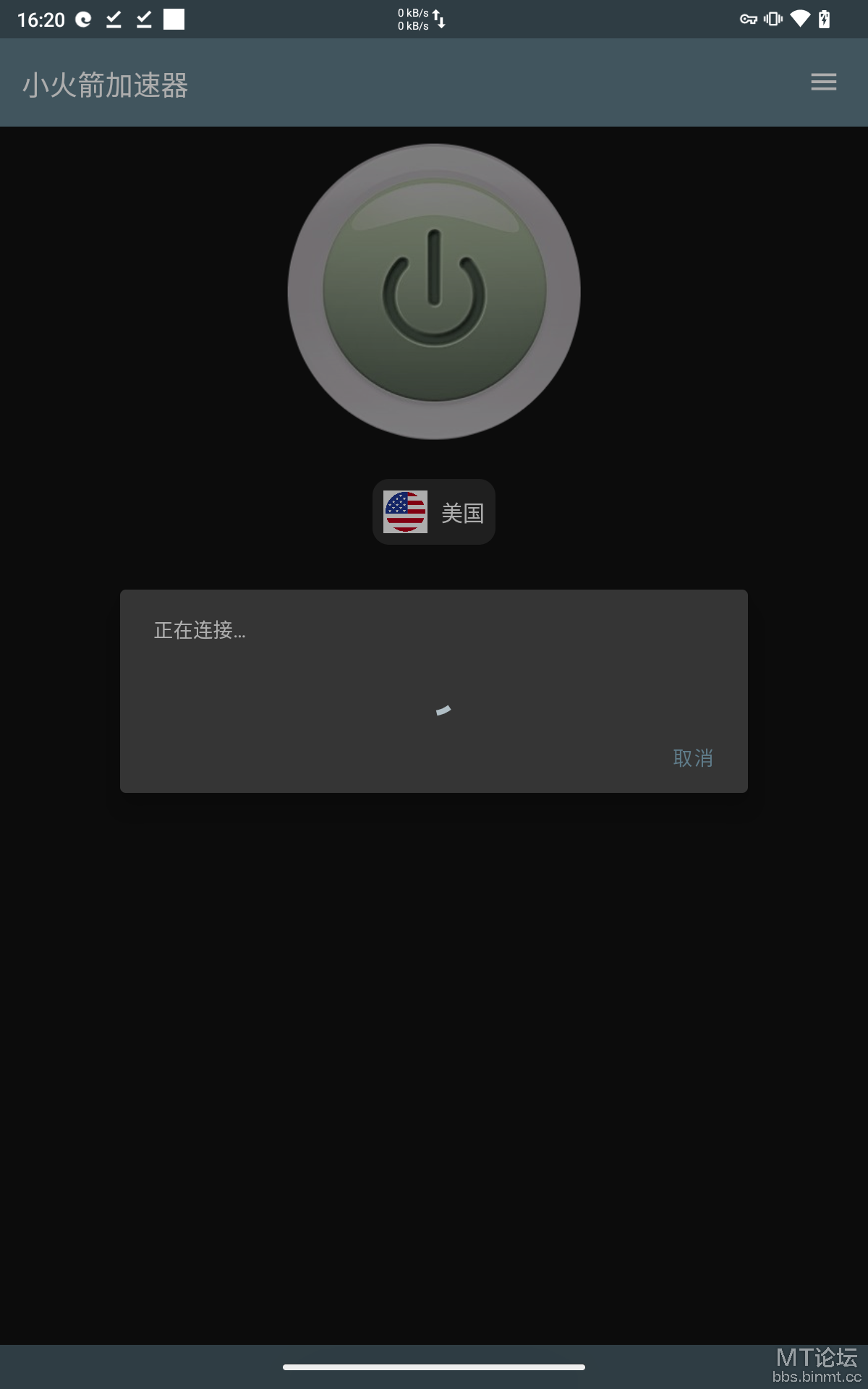Open the hamburger menu
The height and width of the screenshot is (1389, 868).
tap(823, 82)
